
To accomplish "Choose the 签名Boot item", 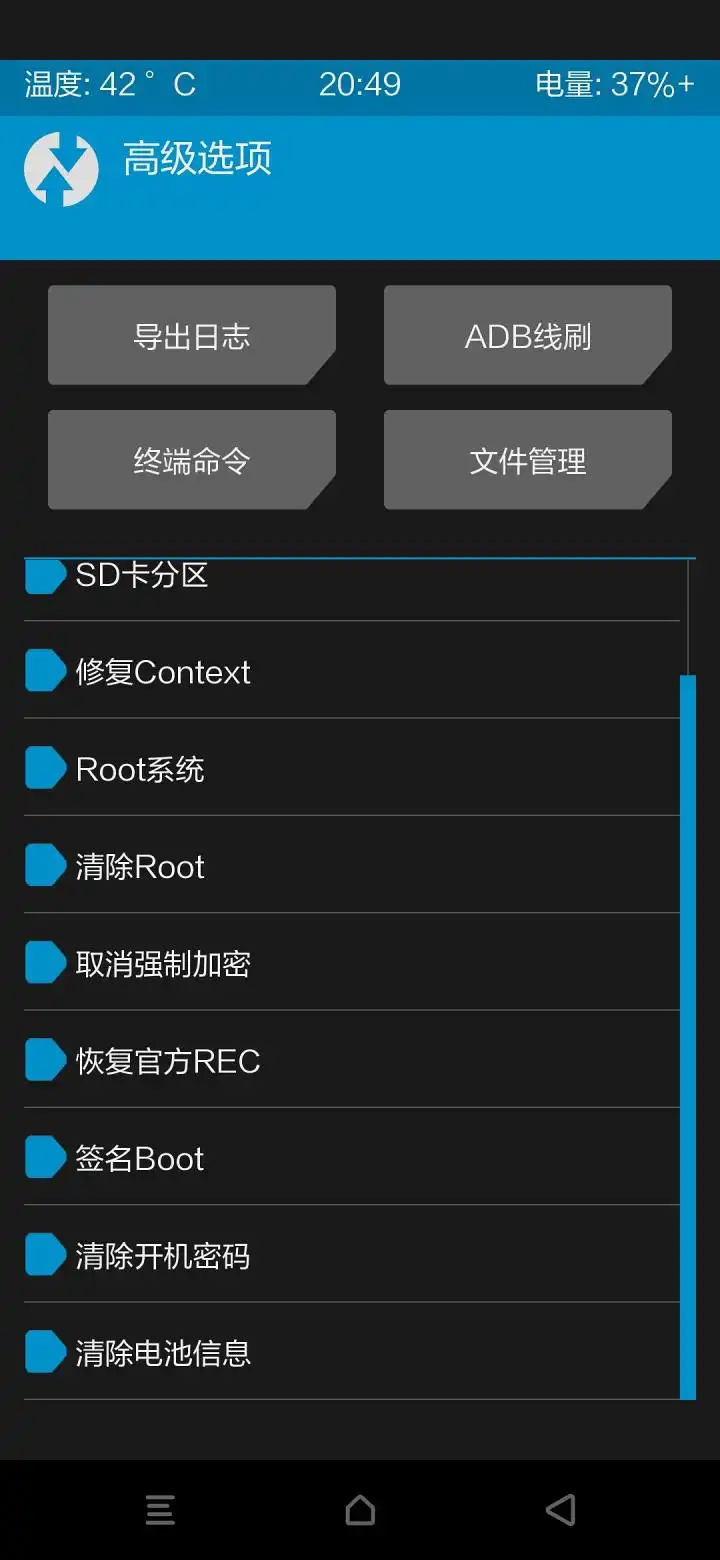I will 140,1158.
